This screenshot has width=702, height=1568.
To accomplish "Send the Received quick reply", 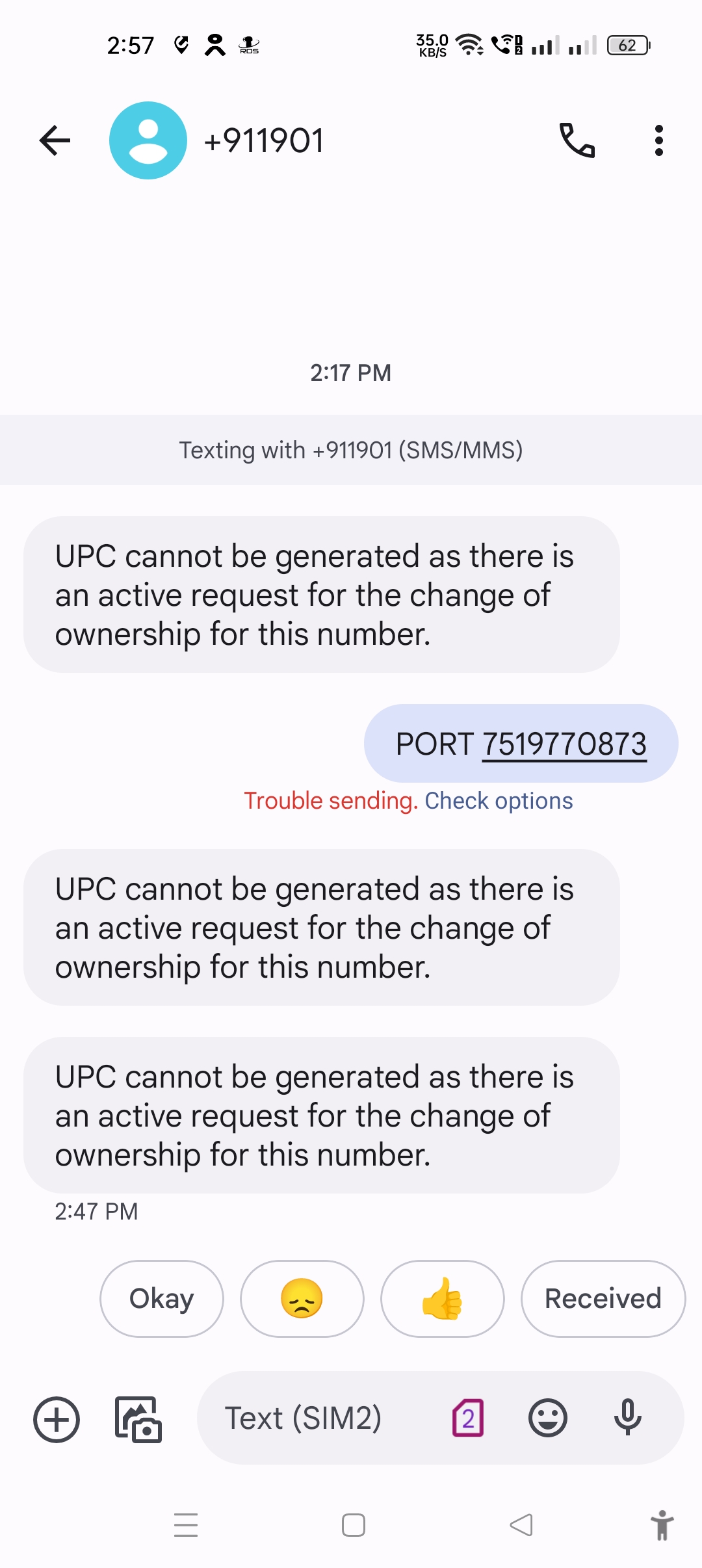I will point(603,1299).
